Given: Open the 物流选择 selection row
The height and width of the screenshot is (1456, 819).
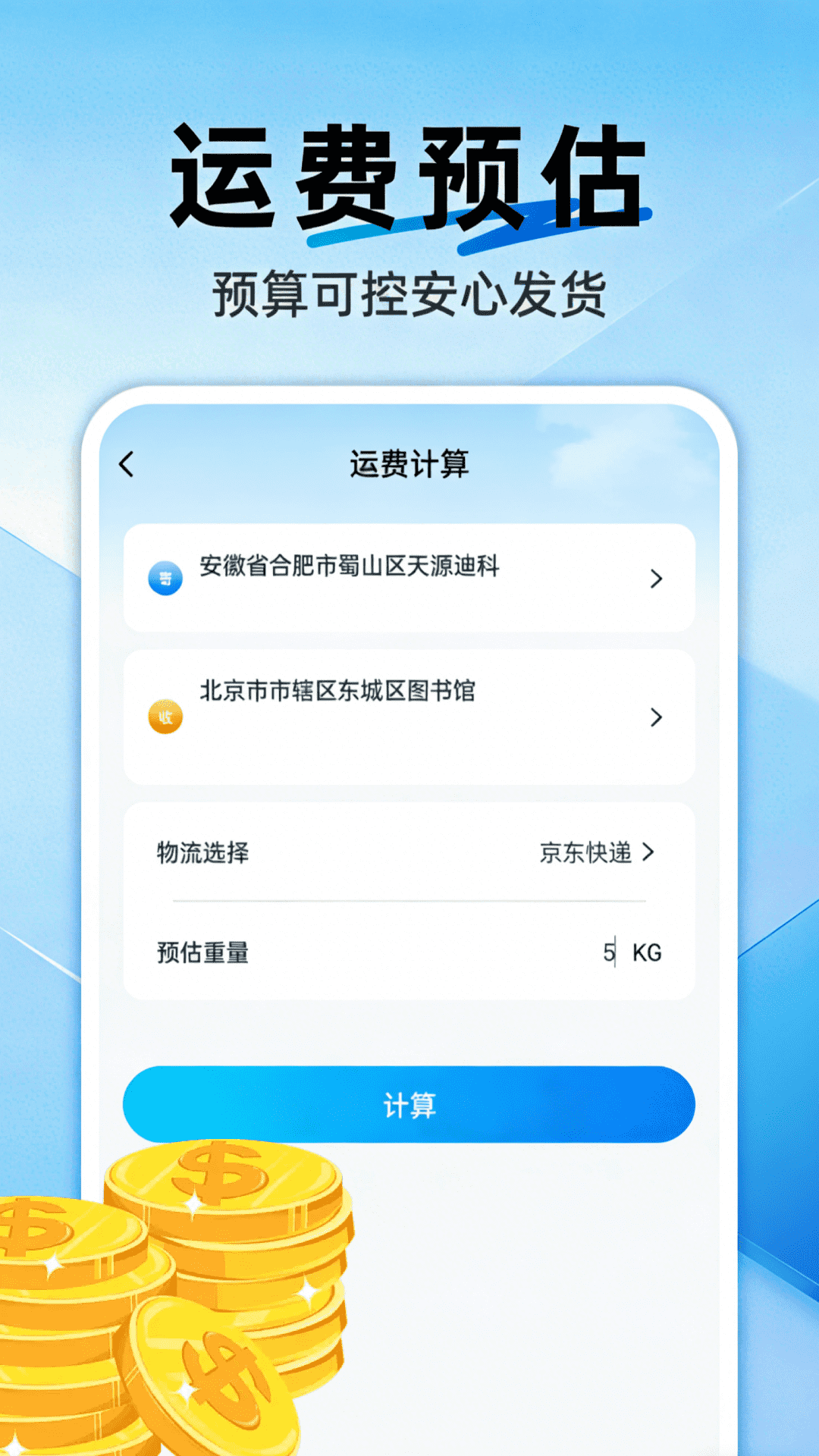Looking at the screenshot, I should click(x=409, y=852).
